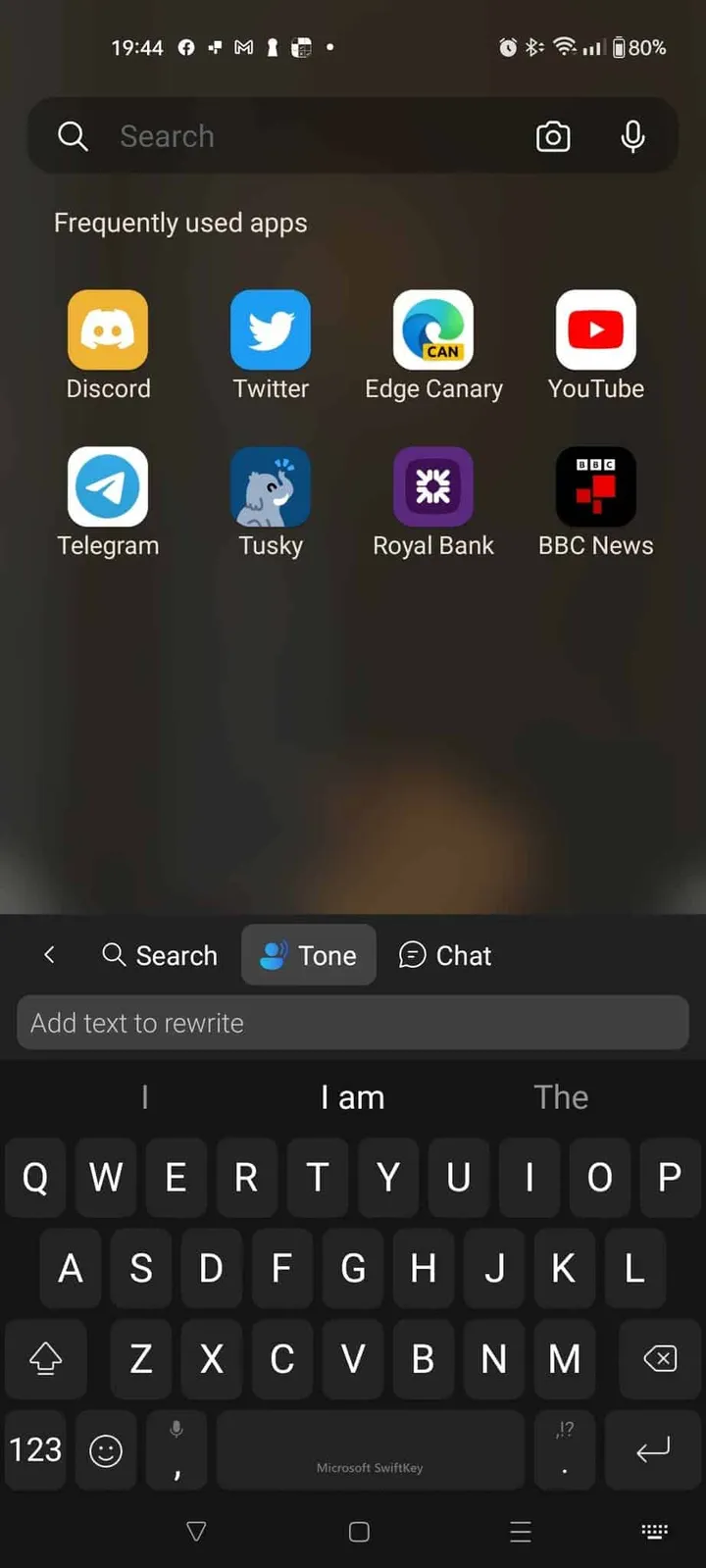
Task: Tap the backspace key
Action: (x=660, y=1358)
